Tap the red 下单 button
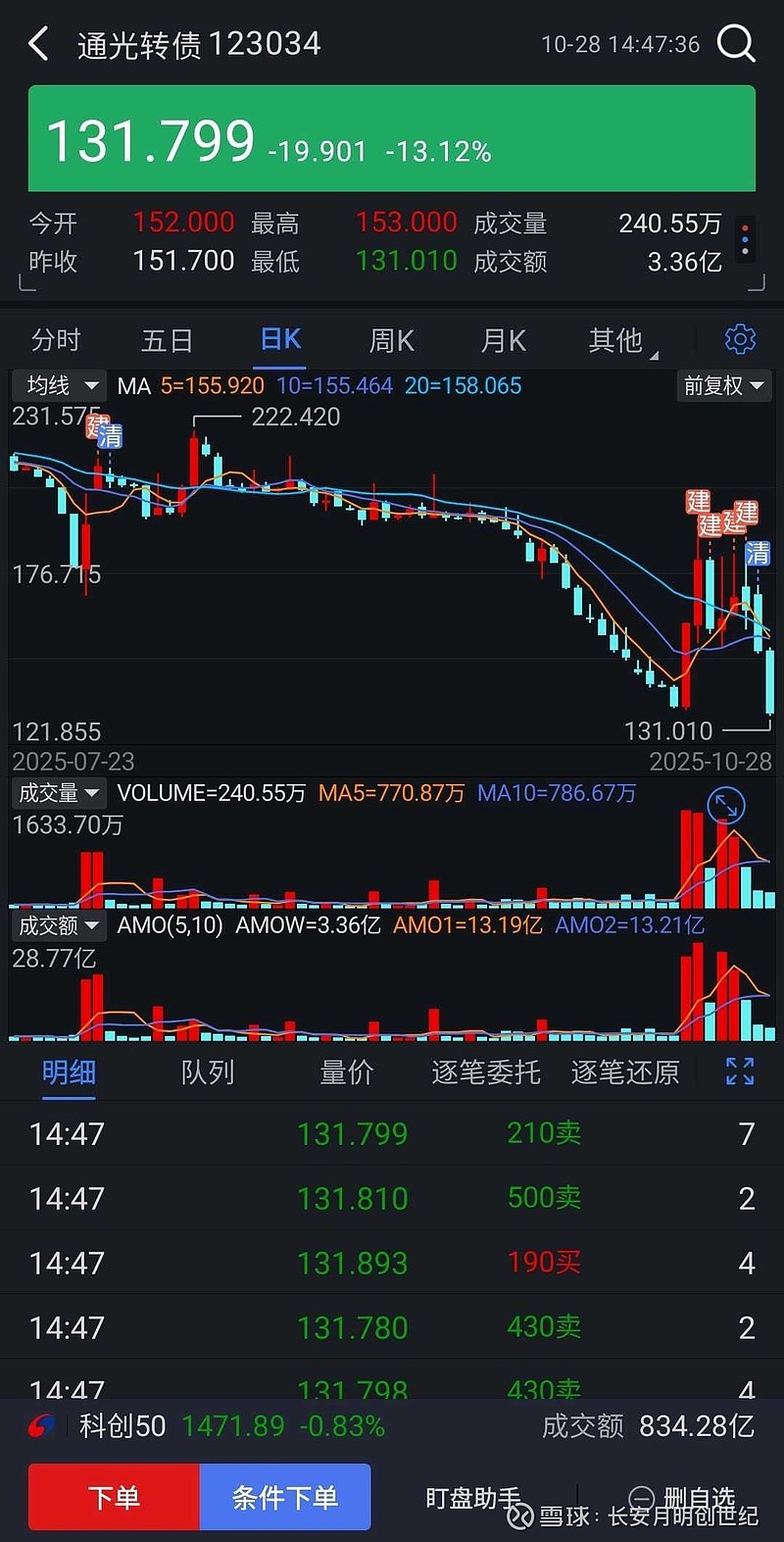Screen dimensions: 784x1542 (x=114, y=1497)
